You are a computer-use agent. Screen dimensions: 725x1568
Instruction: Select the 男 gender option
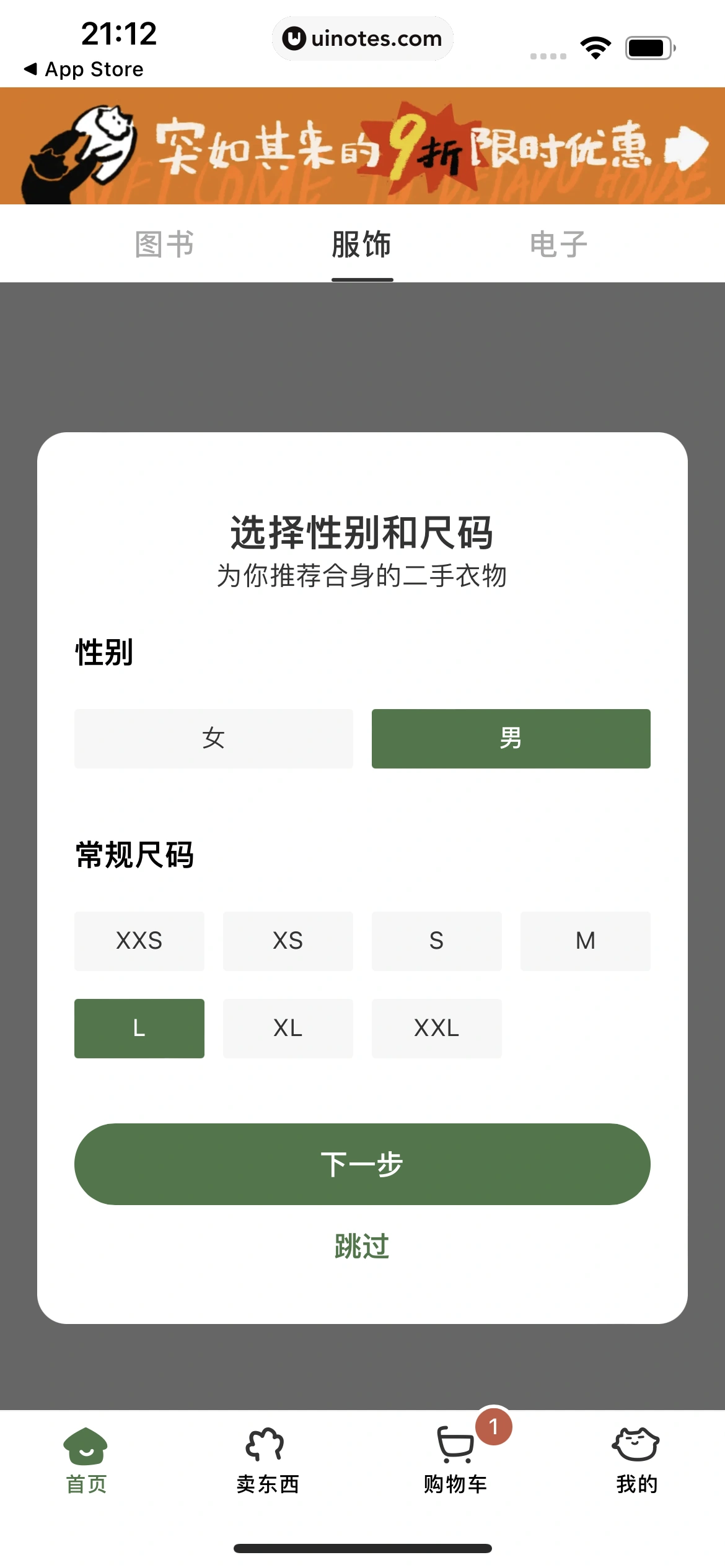pos(510,738)
